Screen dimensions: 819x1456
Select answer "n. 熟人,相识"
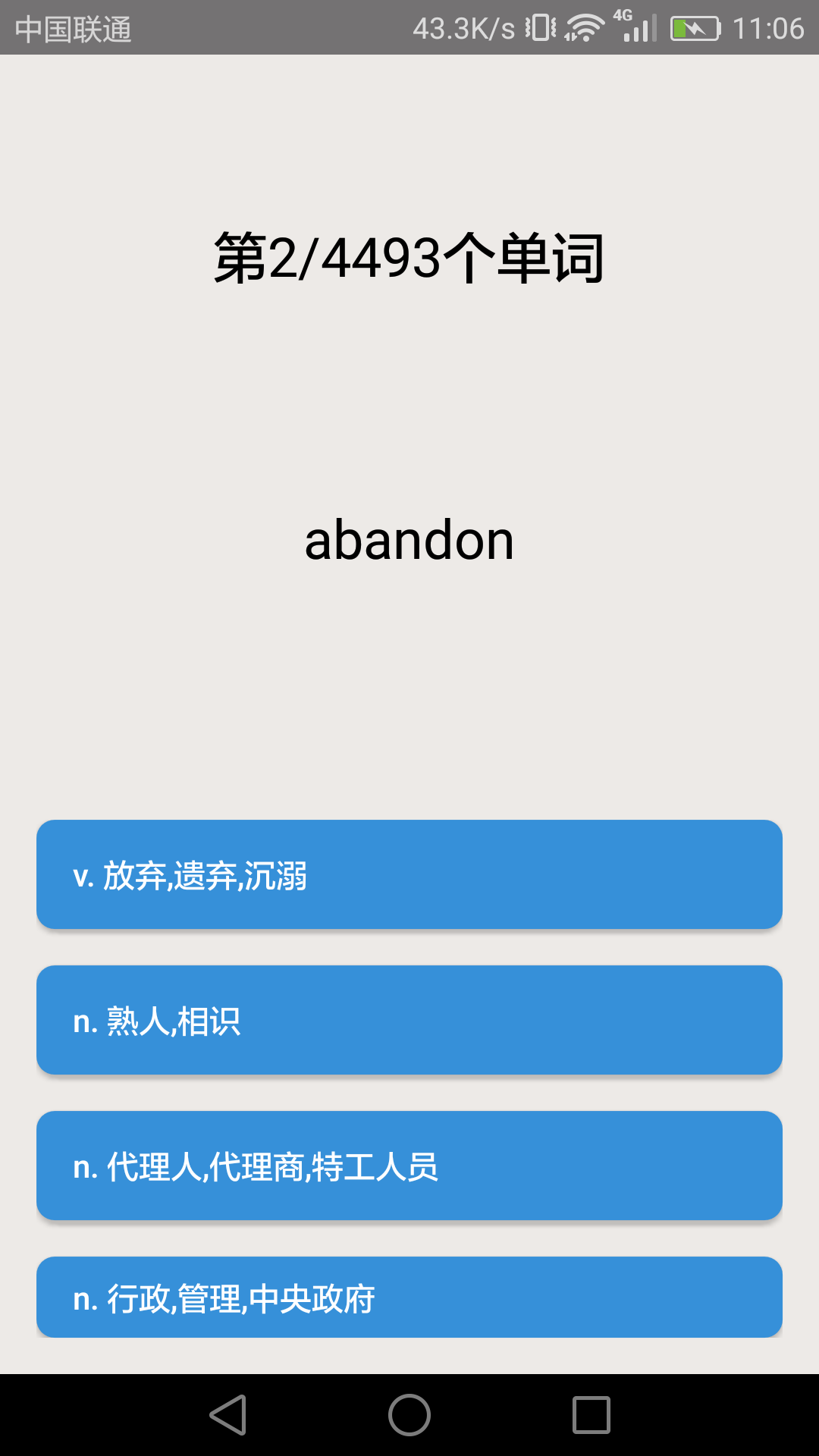point(409,1020)
